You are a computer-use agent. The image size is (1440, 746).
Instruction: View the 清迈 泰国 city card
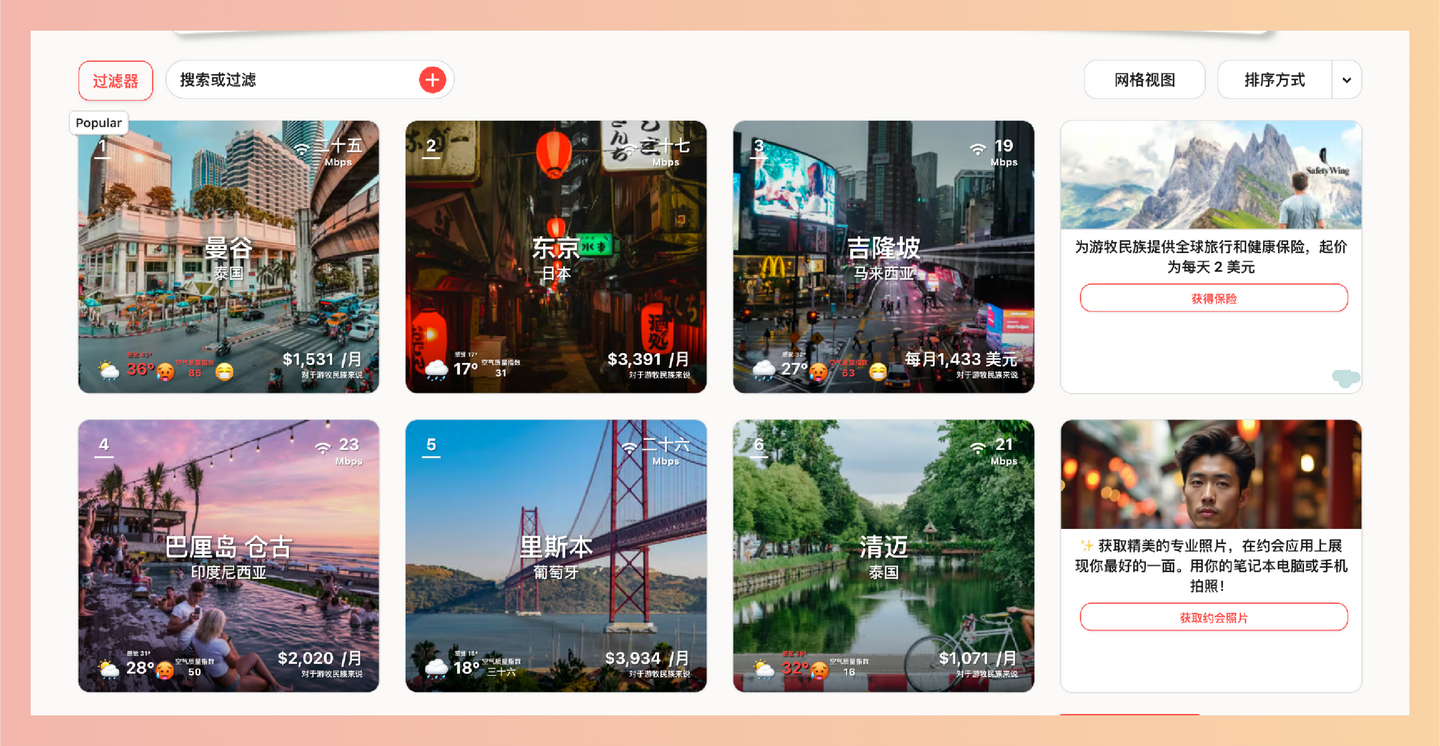[x=883, y=556]
